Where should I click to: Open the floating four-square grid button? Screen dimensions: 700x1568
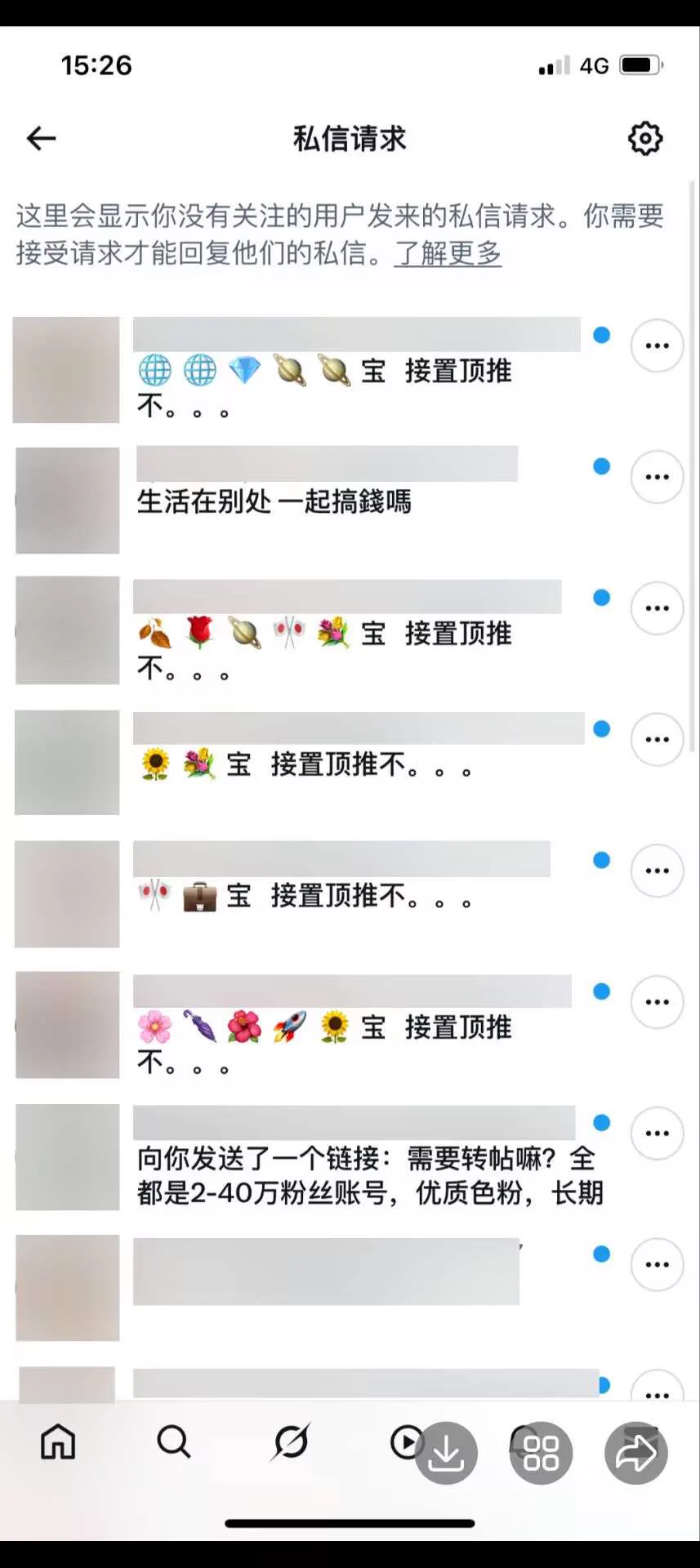541,1454
